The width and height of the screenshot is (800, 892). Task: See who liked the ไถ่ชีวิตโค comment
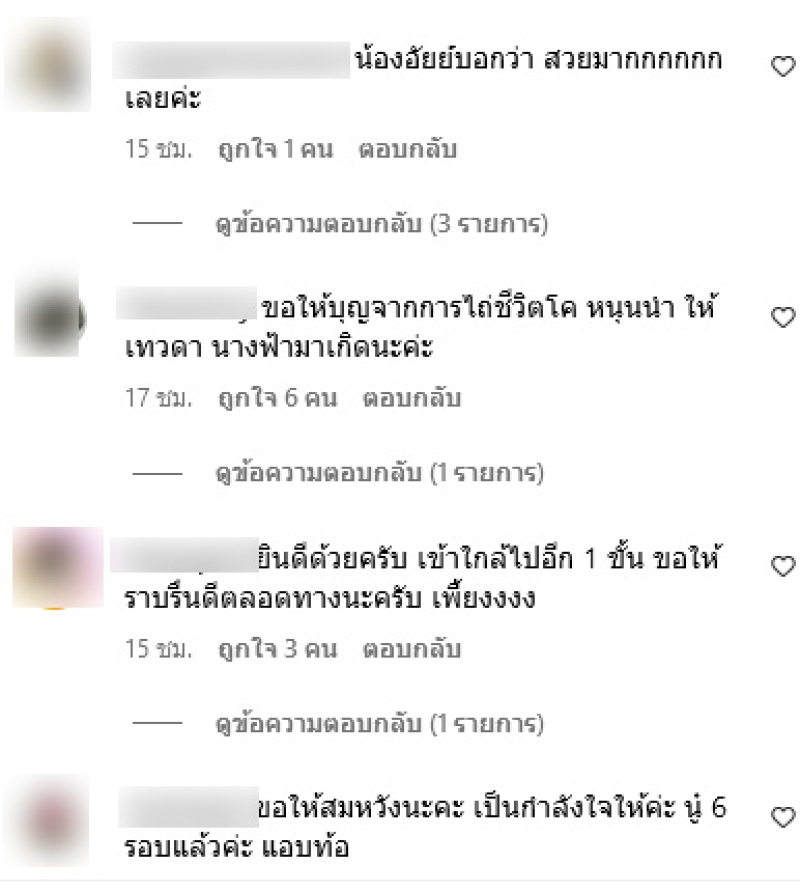click(277, 398)
